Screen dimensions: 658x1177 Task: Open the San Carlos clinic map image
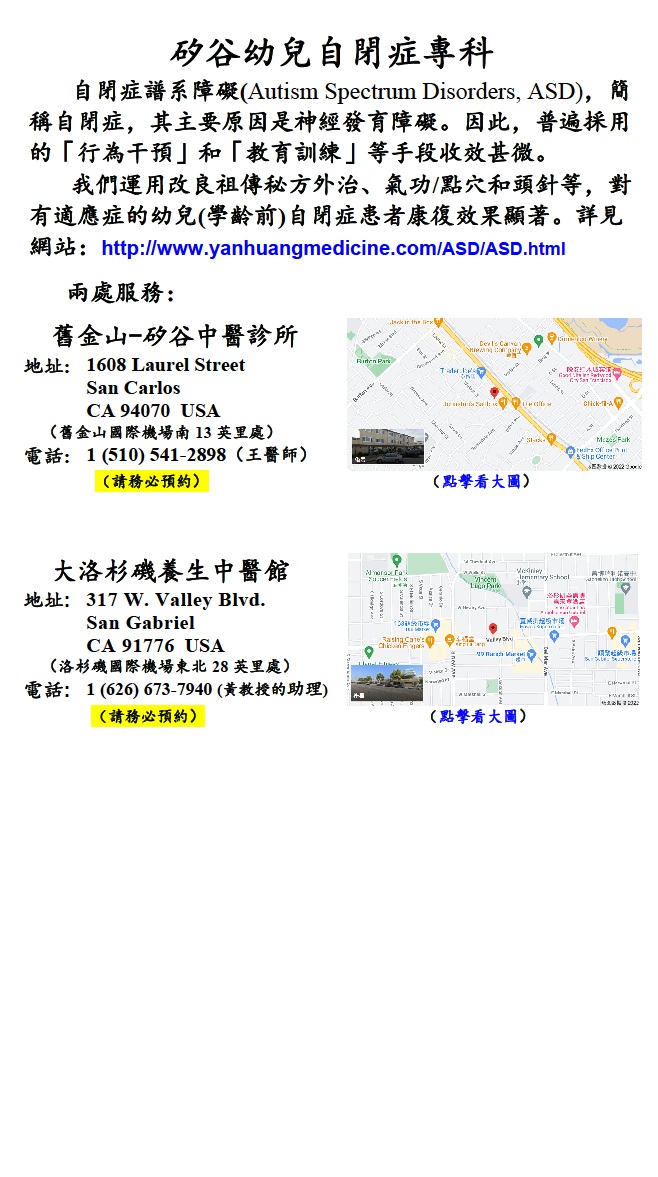pyautogui.click(x=494, y=394)
